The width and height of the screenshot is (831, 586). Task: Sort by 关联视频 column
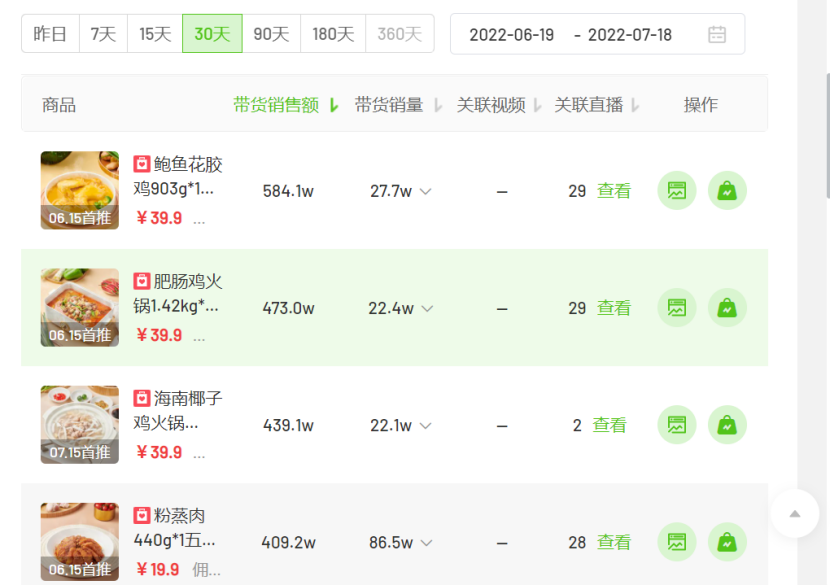(x=499, y=105)
